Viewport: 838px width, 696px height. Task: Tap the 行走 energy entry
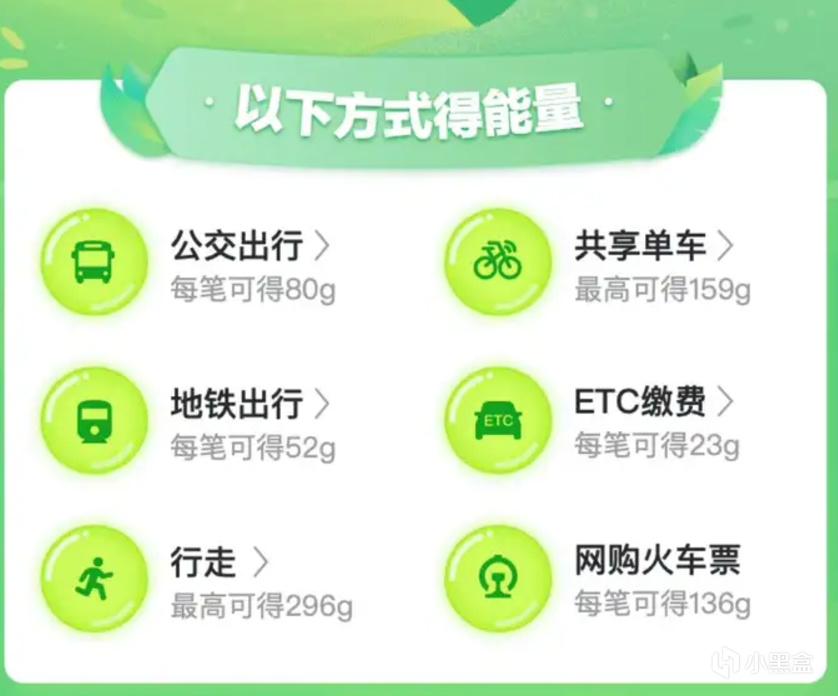[206, 562]
